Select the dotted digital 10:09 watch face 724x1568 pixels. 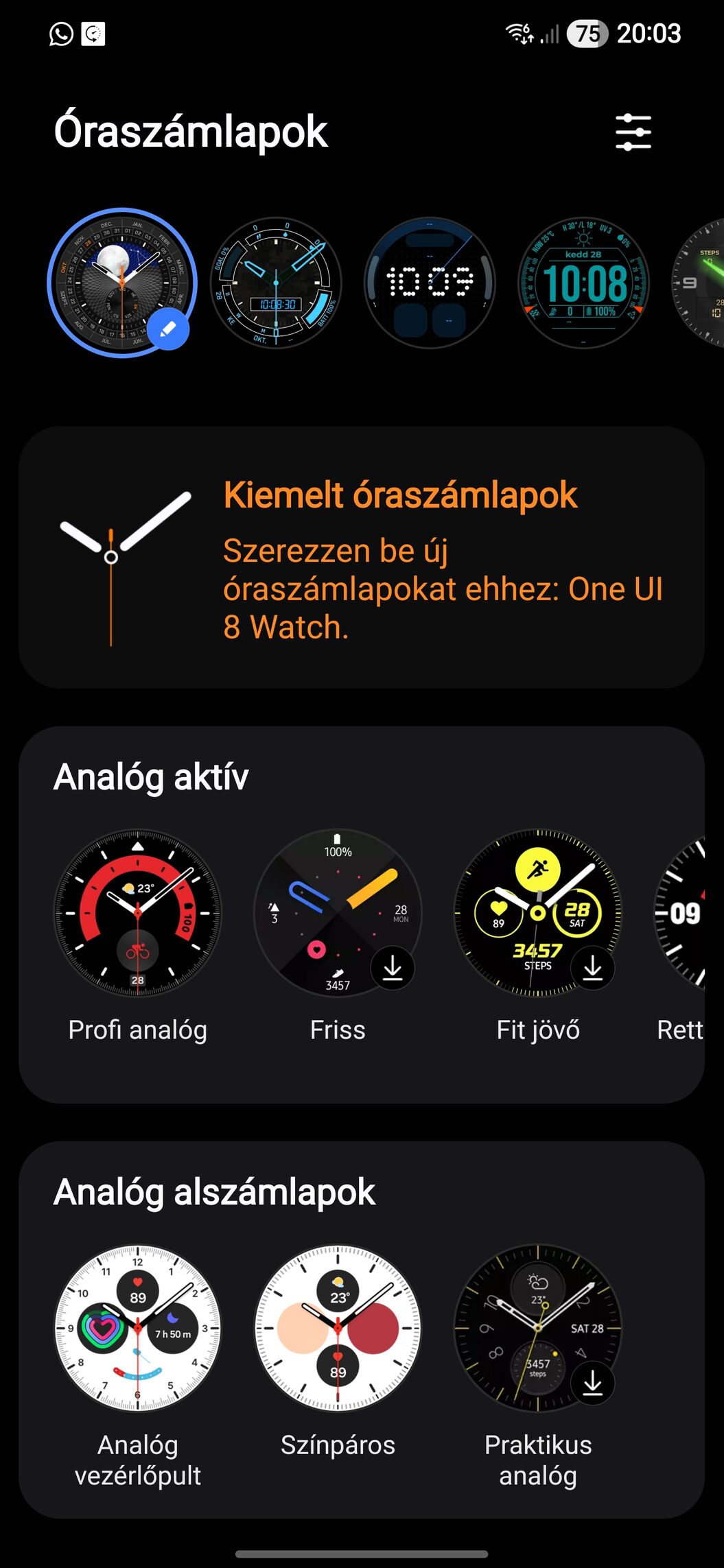[x=430, y=283]
